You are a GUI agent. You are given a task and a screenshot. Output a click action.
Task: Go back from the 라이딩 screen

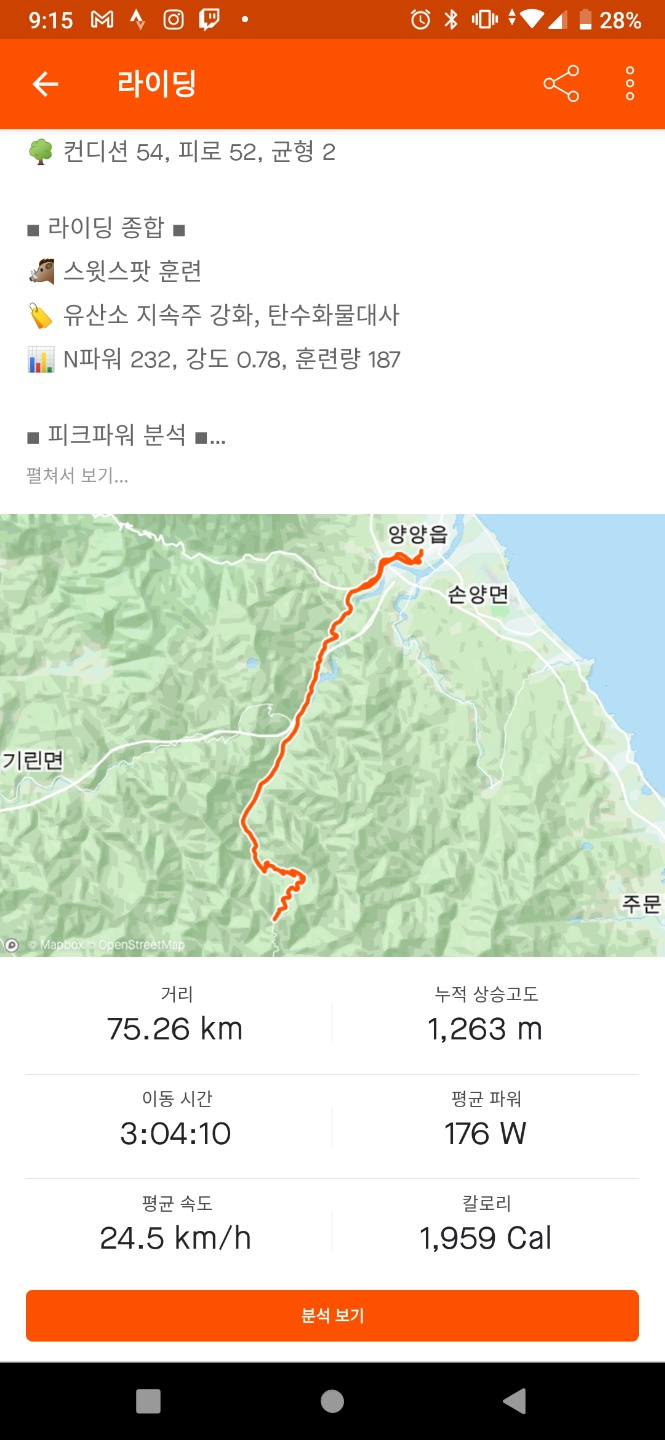46,84
